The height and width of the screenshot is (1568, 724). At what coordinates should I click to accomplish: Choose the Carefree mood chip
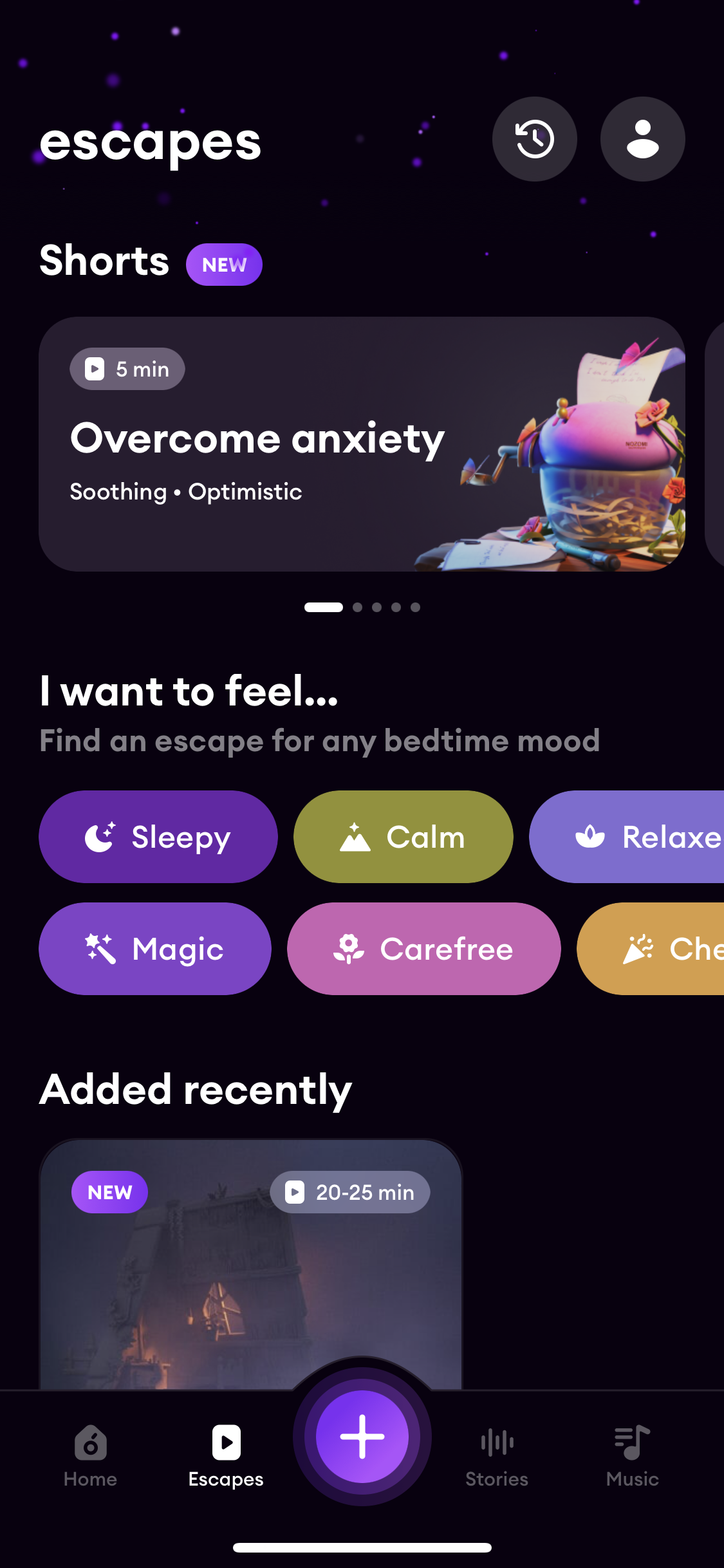point(423,949)
